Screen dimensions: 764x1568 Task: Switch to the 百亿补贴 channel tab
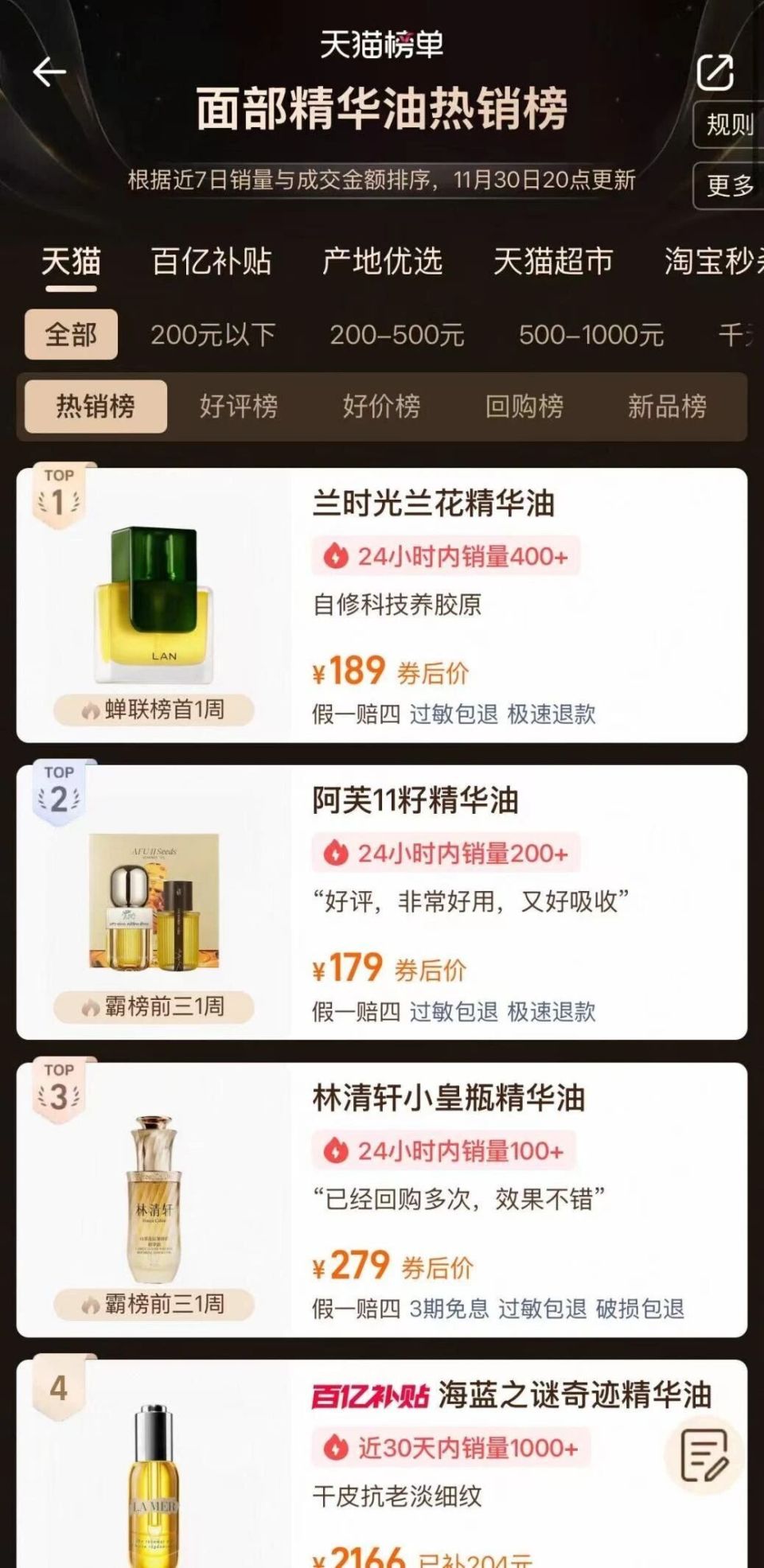[x=212, y=263]
